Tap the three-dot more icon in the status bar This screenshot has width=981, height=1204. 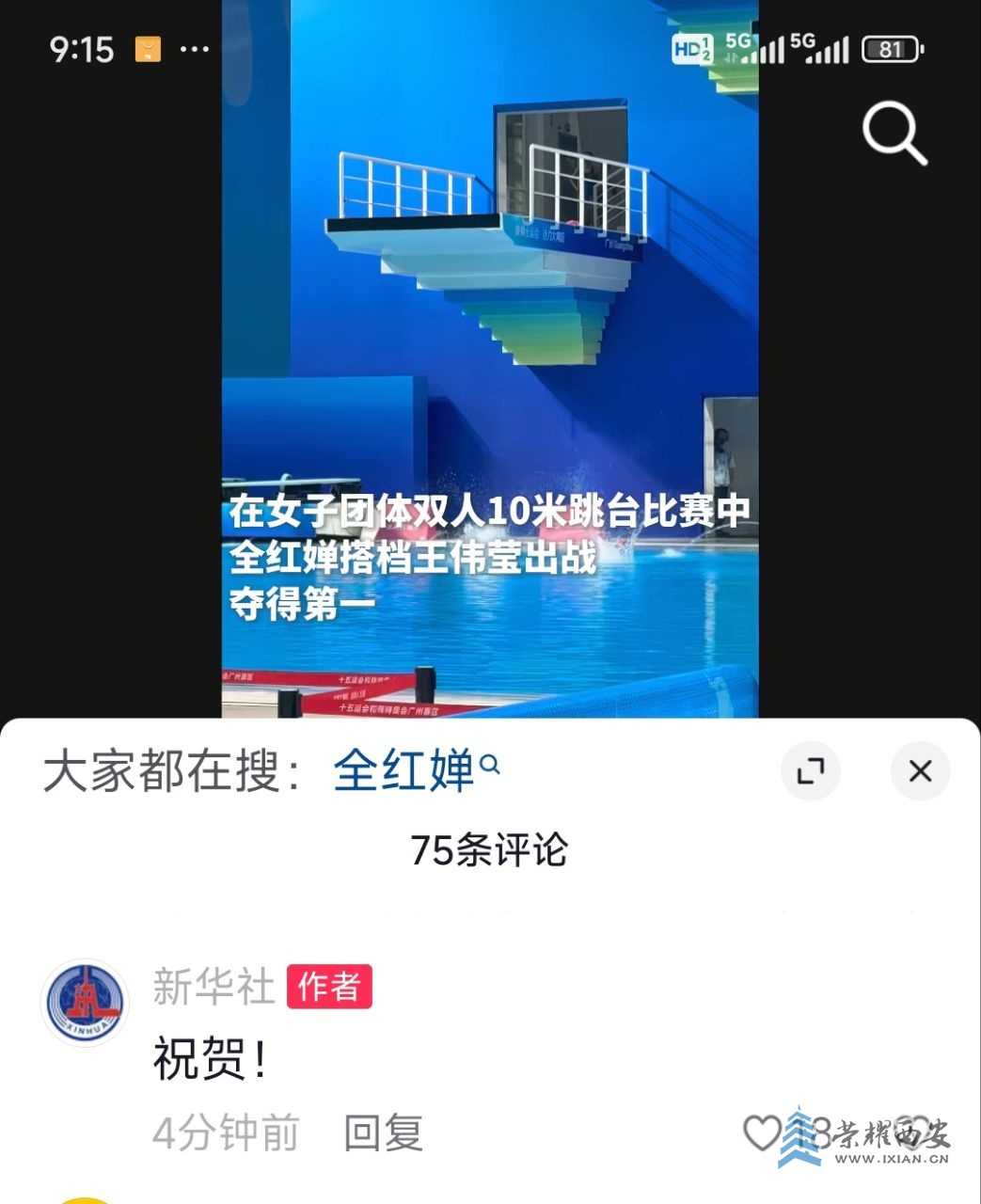pos(193,49)
